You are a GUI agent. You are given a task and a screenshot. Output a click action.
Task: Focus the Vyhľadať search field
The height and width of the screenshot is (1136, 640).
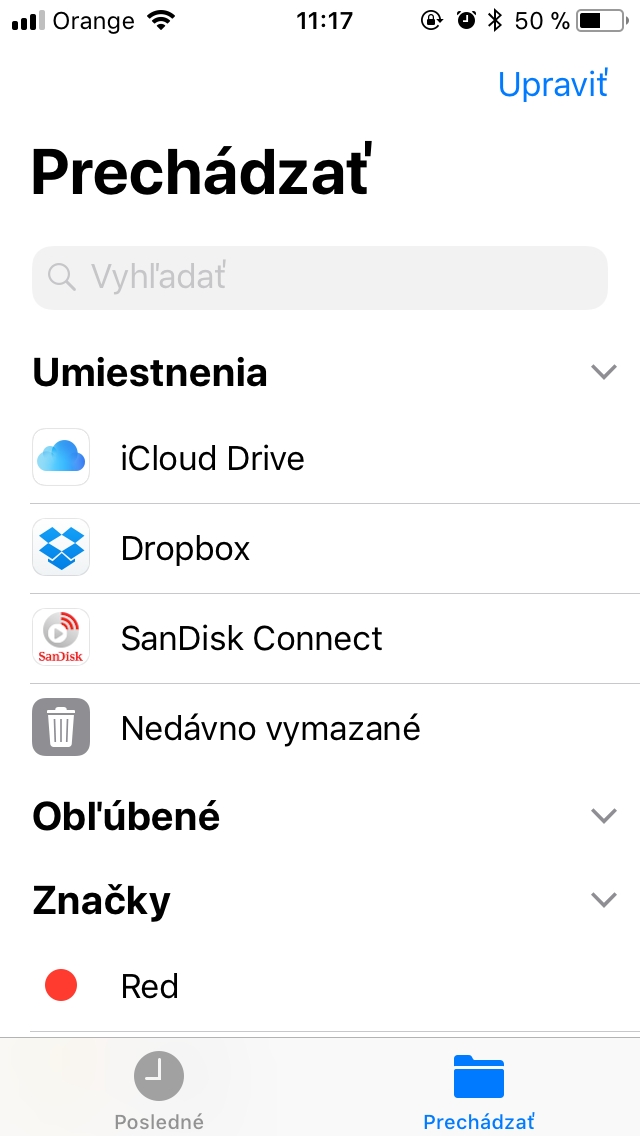pyautogui.click(x=320, y=278)
